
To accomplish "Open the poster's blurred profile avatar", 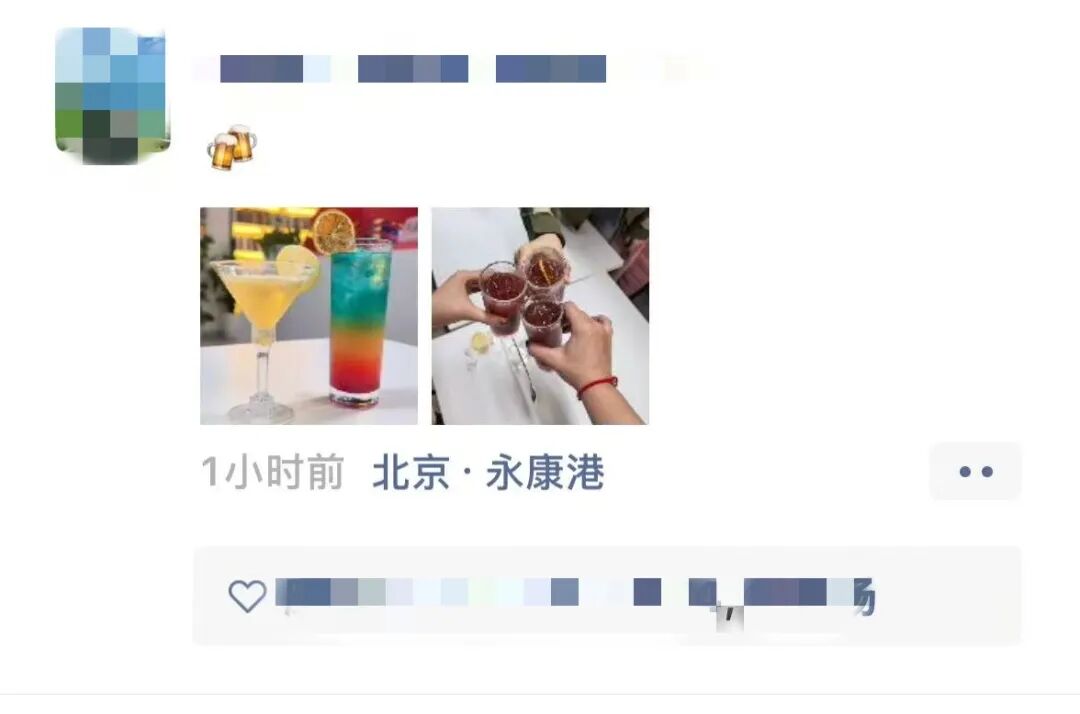I will [x=111, y=95].
